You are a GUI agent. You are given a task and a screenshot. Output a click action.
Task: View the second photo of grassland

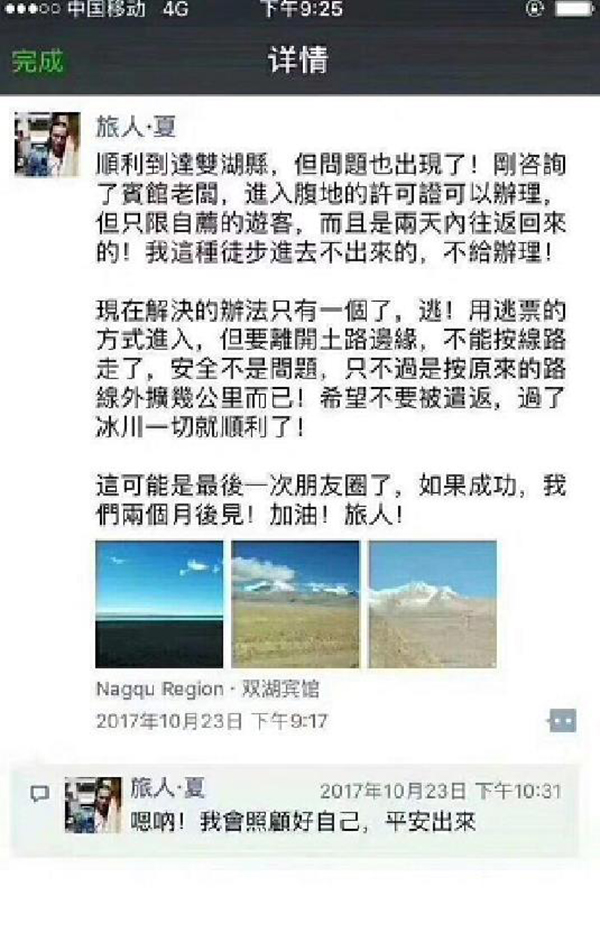pos(295,604)
